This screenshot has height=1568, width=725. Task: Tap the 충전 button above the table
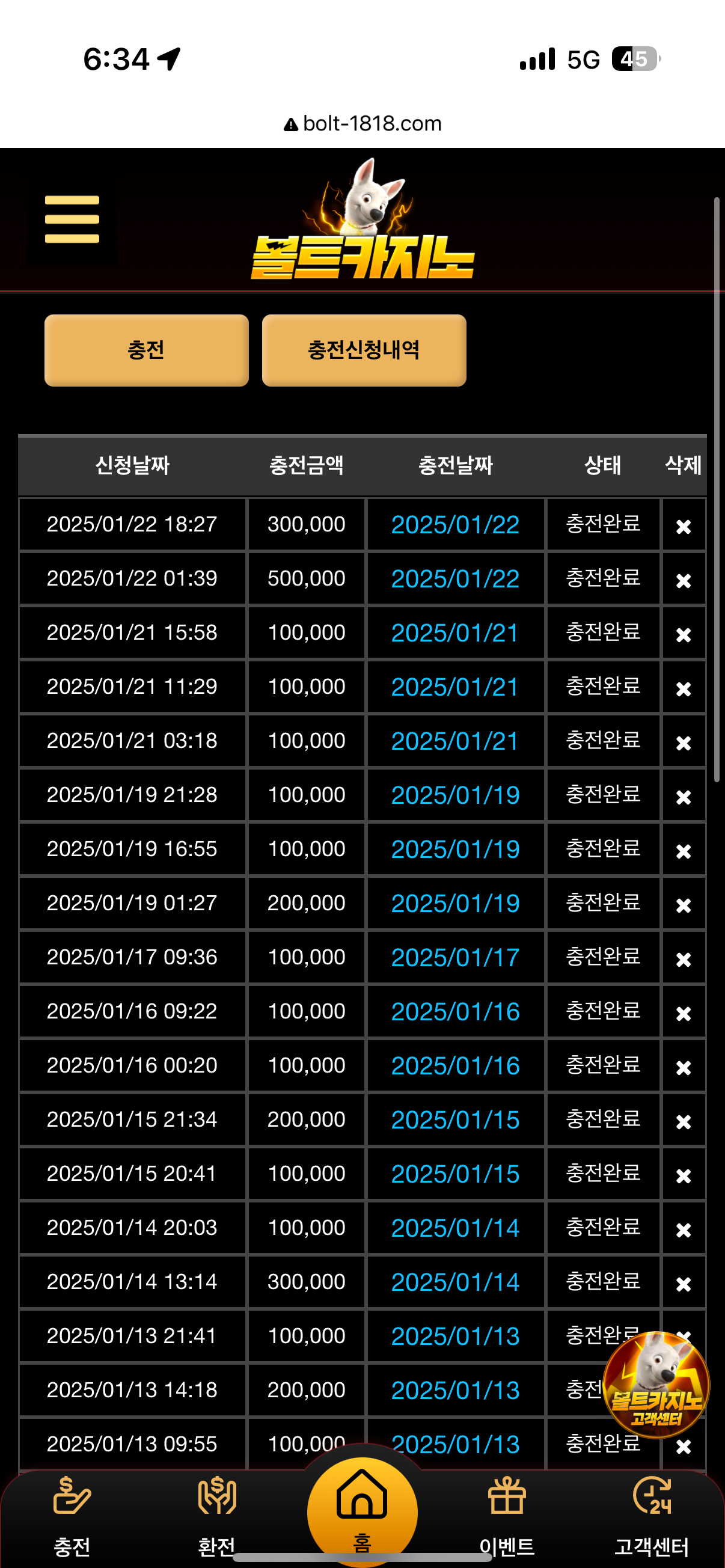click(x=146, y=350)
